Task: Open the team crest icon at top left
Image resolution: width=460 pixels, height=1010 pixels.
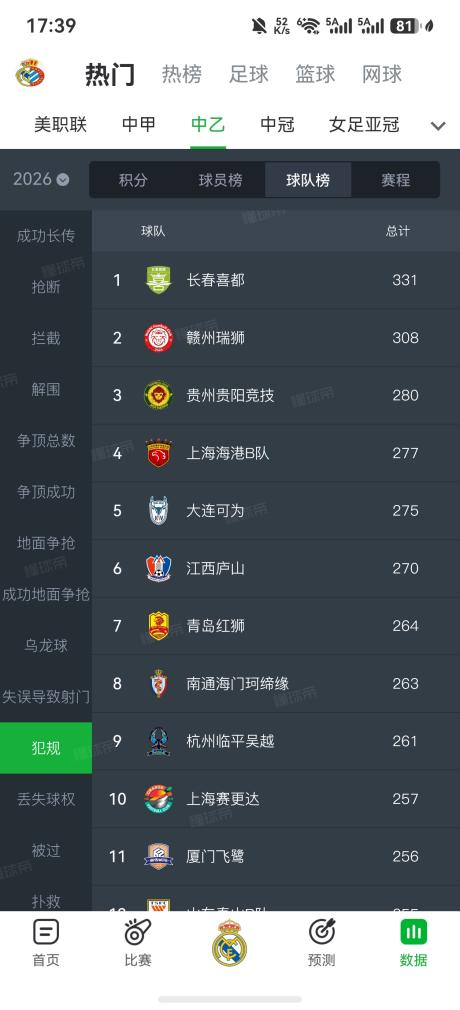Action: tap(30, 73)
